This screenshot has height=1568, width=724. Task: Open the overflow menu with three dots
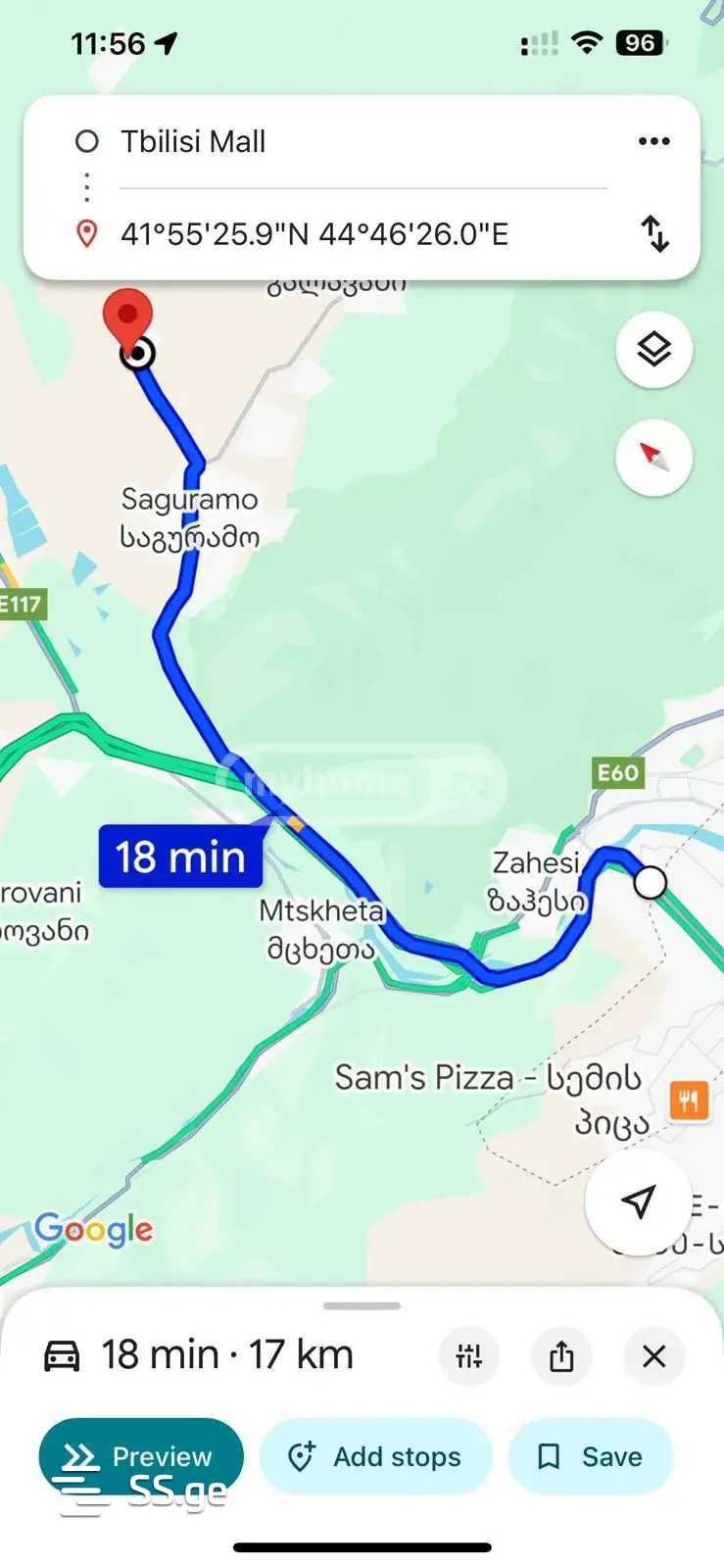tap(653, 141)
